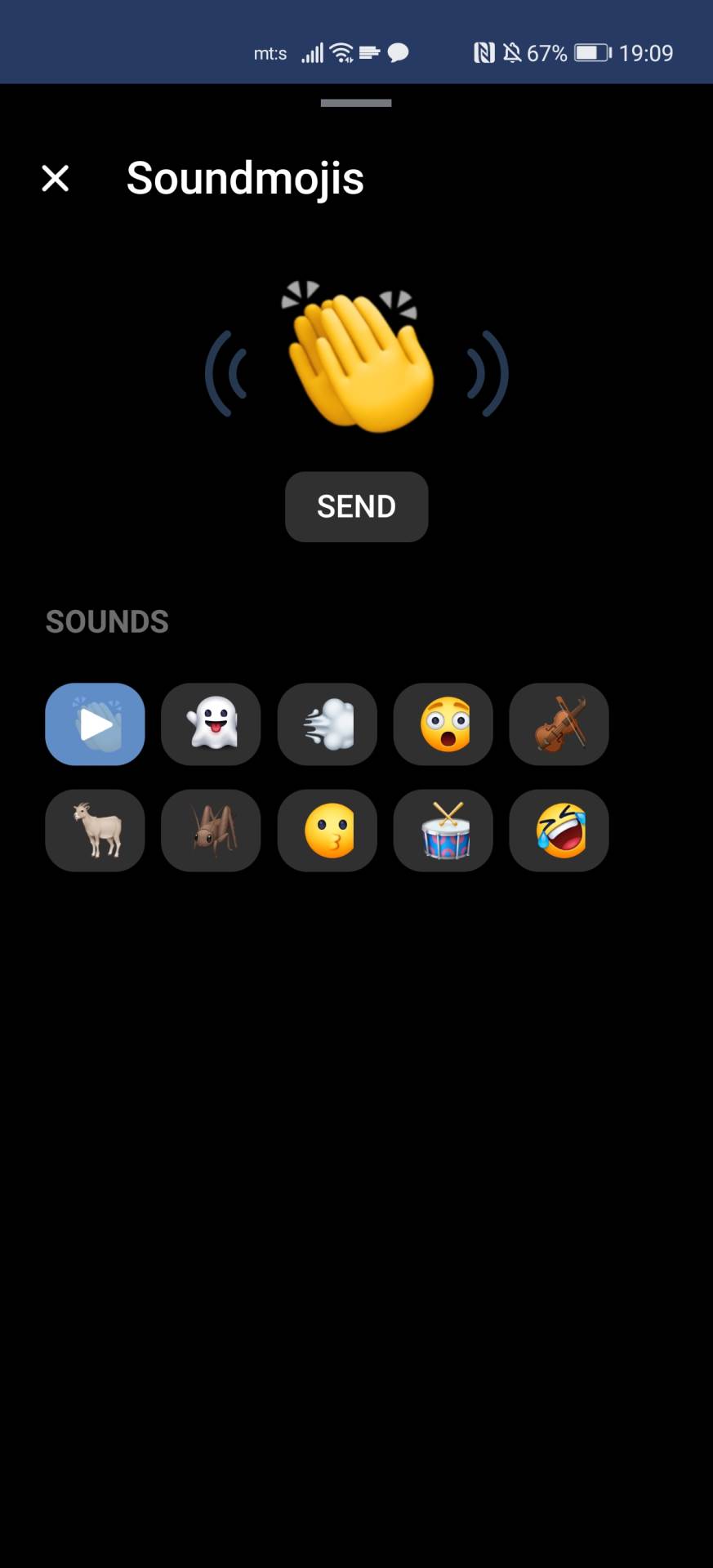This screenshot has height=1568, width=713.
Task: Close the Soundmojis panel
Action: 56,178
